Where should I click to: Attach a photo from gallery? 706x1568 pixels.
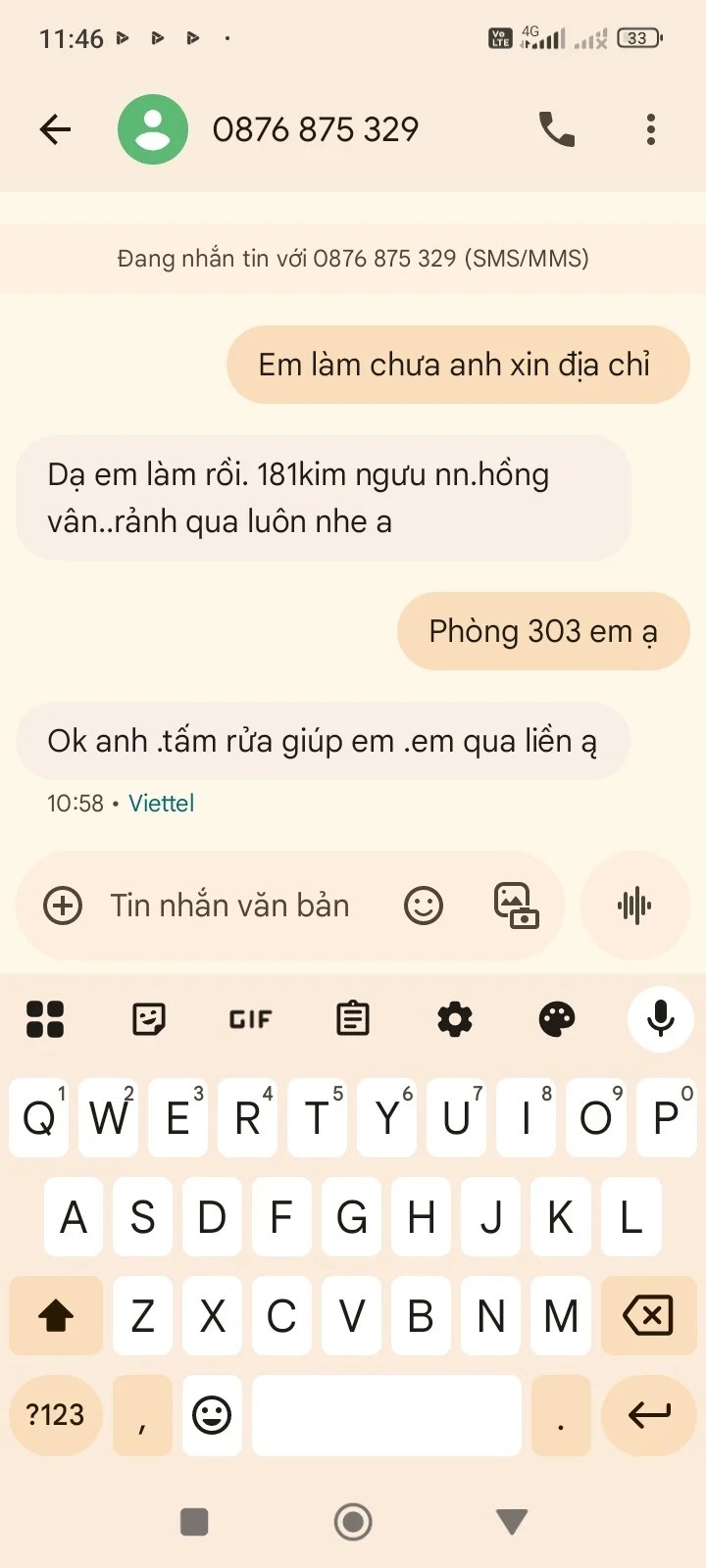click(516, 905)
